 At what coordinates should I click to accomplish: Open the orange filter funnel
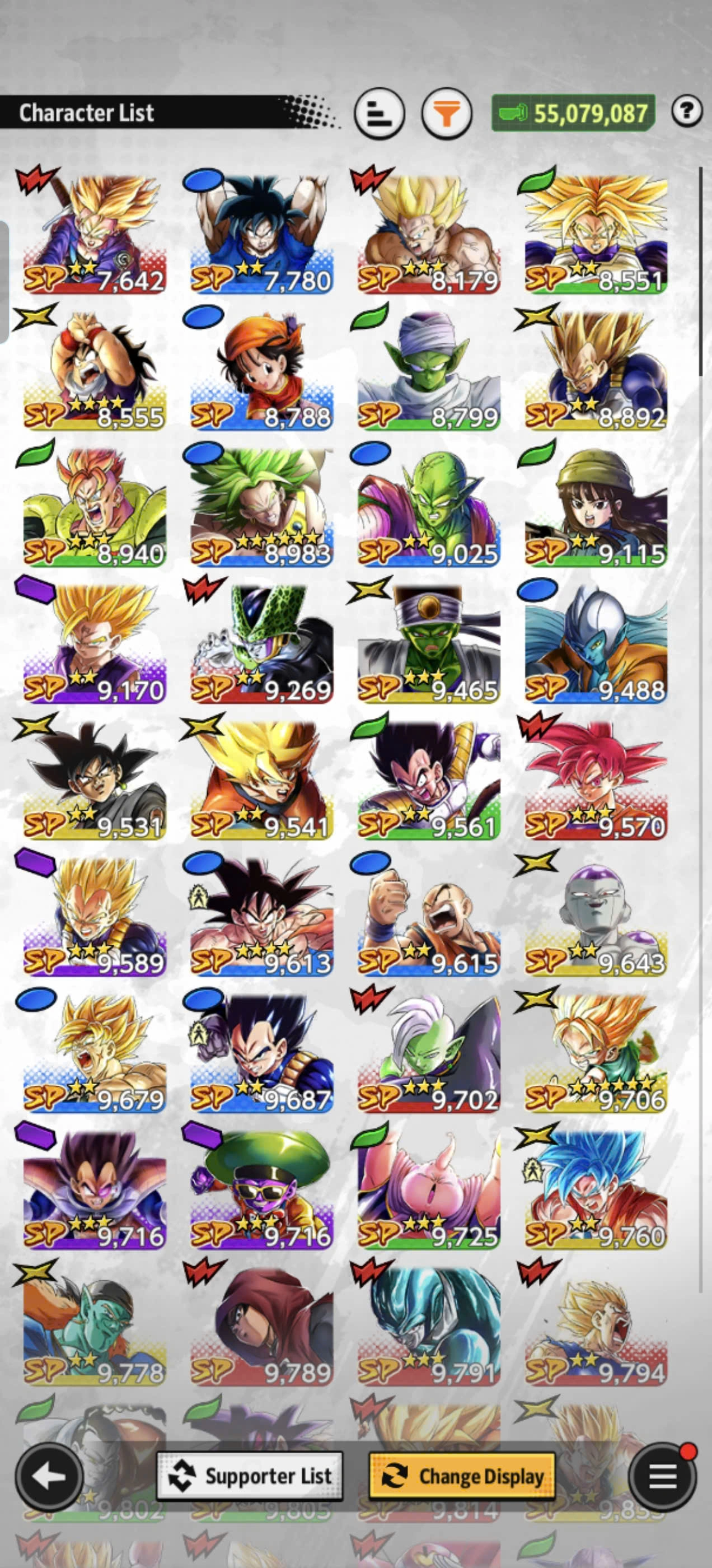pos(446,113)
